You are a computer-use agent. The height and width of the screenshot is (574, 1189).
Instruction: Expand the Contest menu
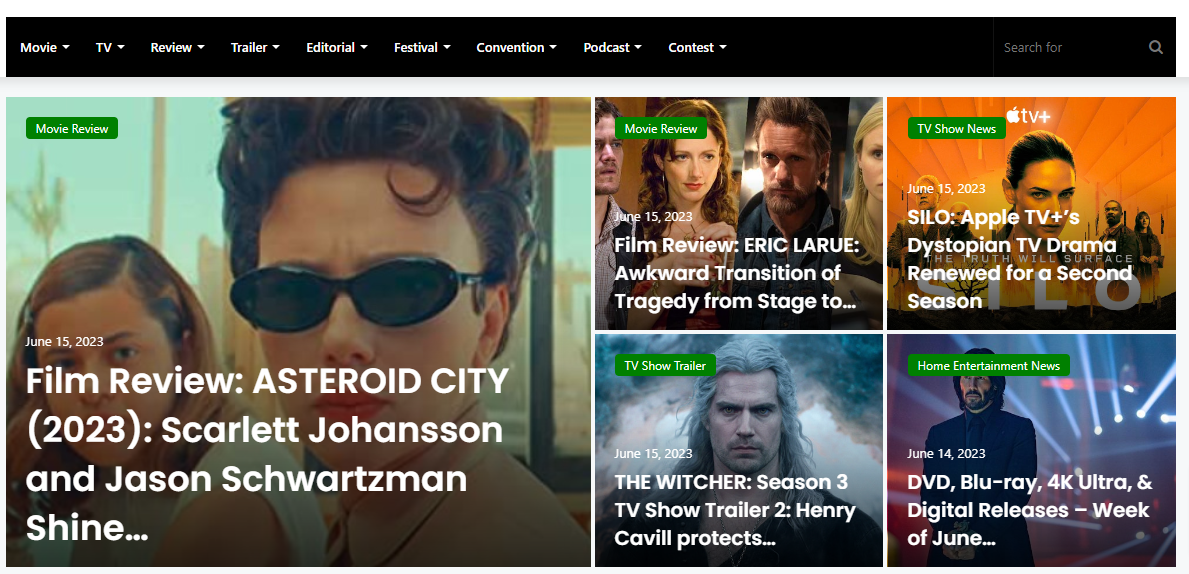point(697,47)
